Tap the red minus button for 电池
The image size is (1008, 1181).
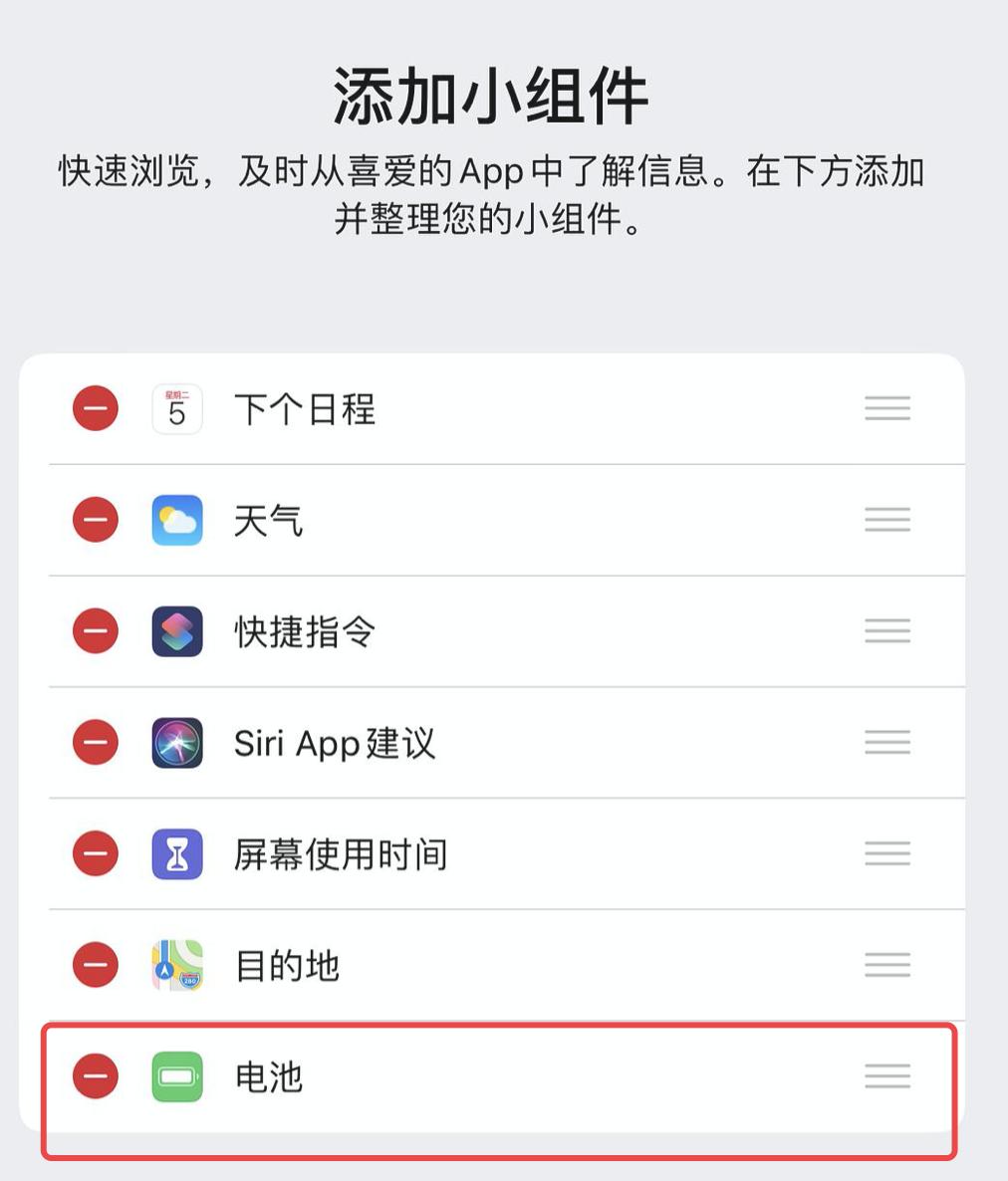pyautogui.click(x=95, y=1075)
